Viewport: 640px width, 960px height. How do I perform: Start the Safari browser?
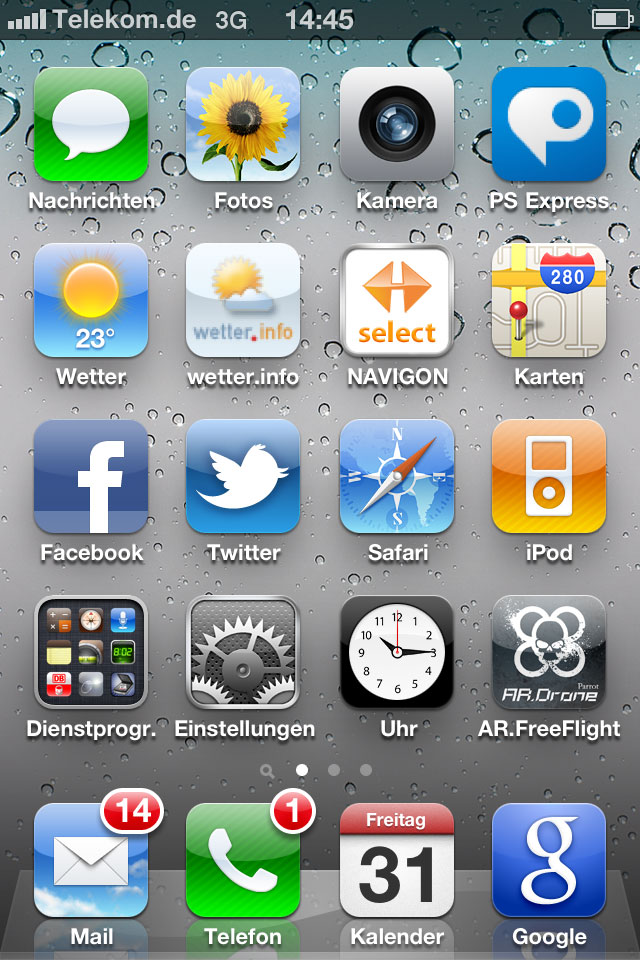(x=397, y=477)
